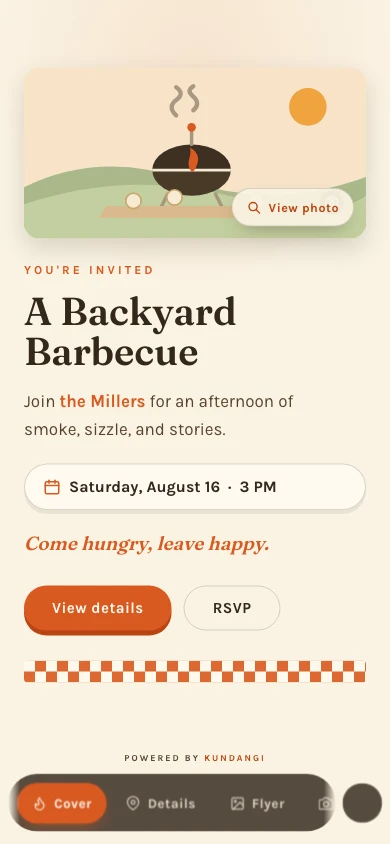Select the Cover tab
This screenshot has height=844, width=390.
pyautogui.click(x=62, y=804)
